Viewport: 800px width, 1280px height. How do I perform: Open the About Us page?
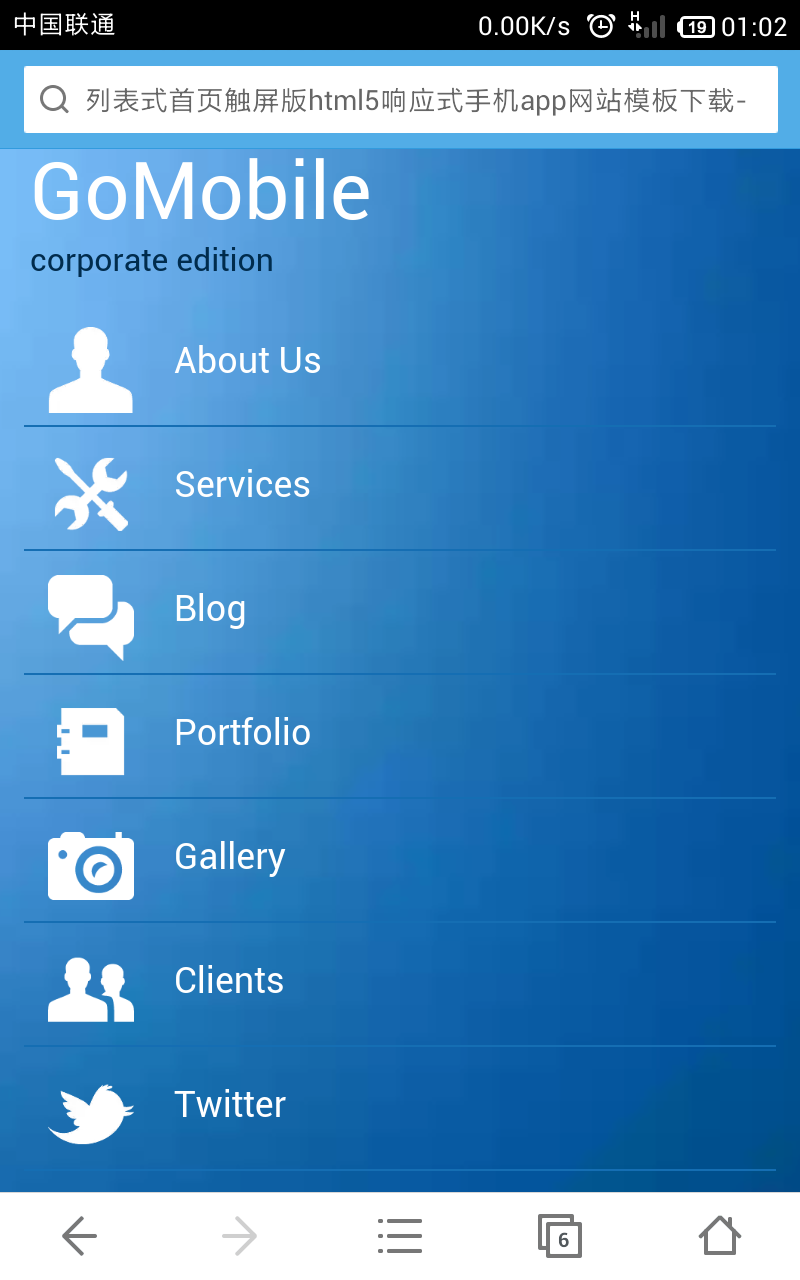(248, 361)
